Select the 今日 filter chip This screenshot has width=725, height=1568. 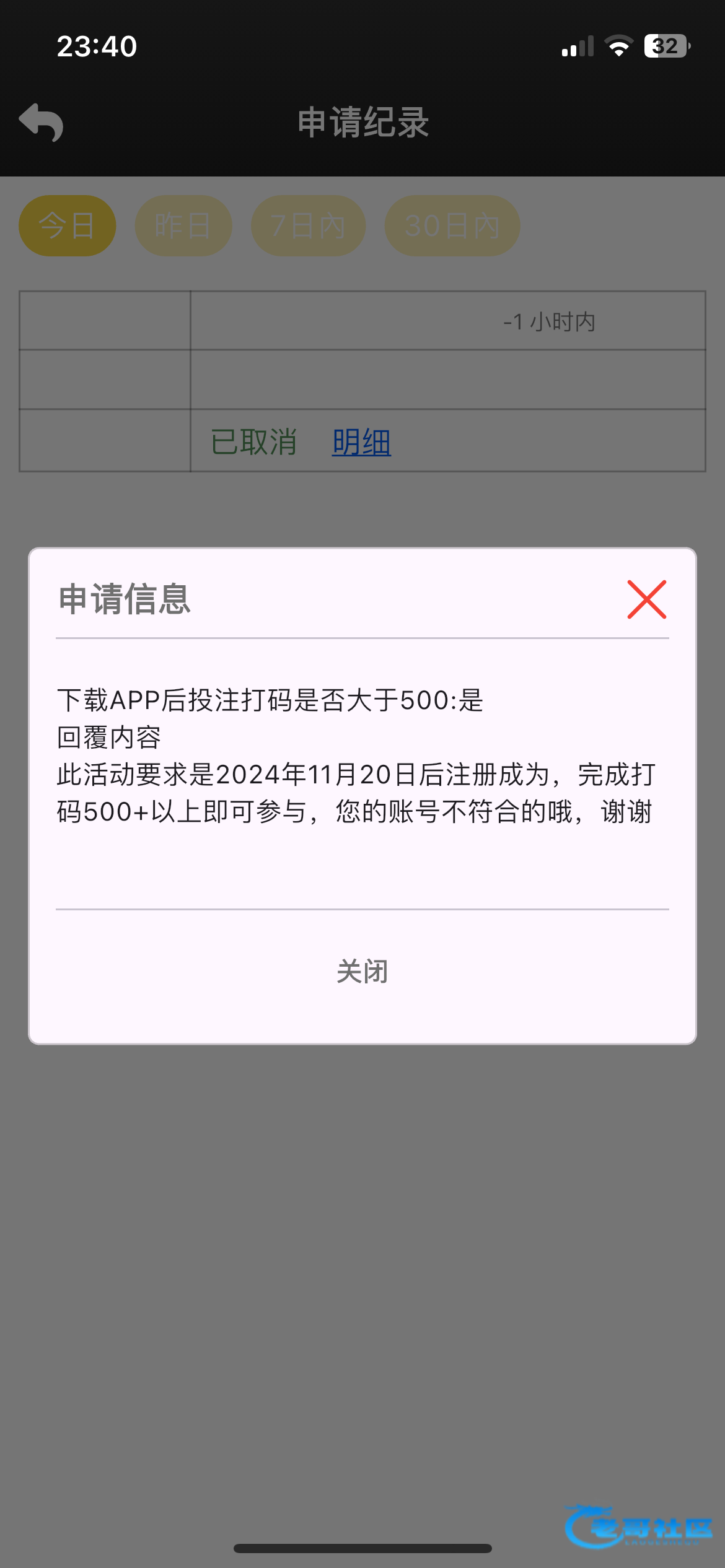tap(68, 225)
